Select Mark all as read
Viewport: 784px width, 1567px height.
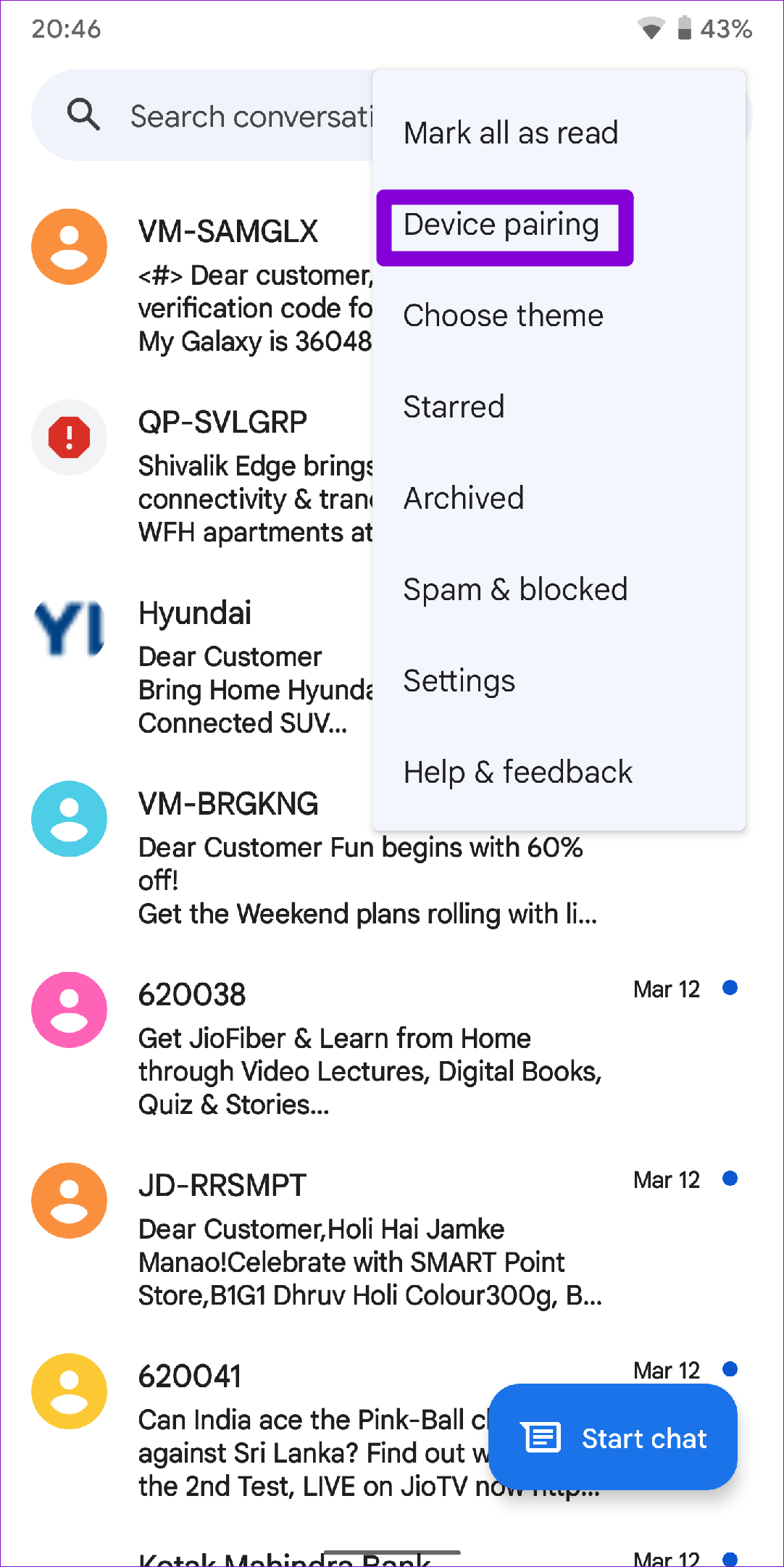coord(511,133)
